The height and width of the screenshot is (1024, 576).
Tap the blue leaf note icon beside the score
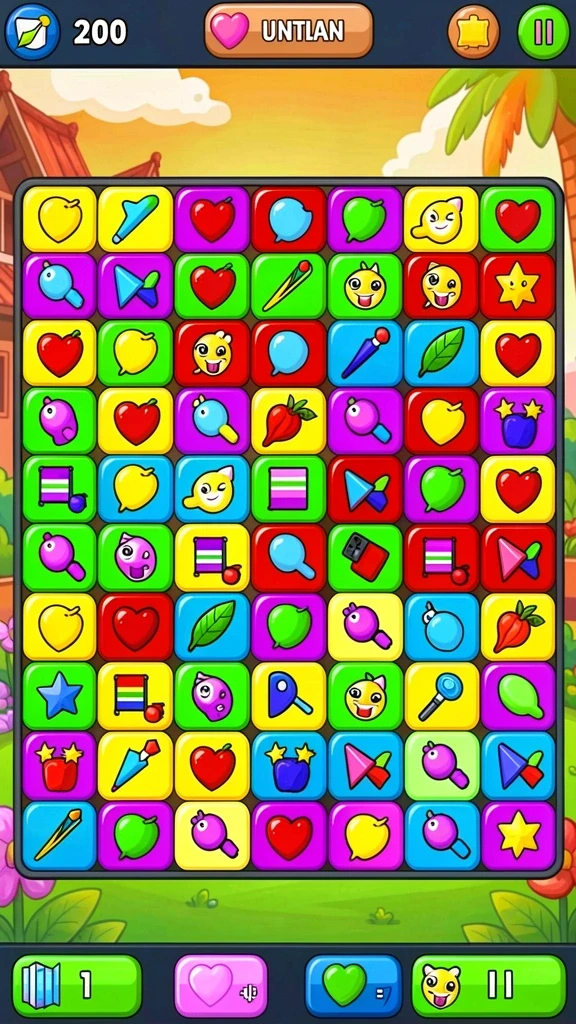pos(33,31)
